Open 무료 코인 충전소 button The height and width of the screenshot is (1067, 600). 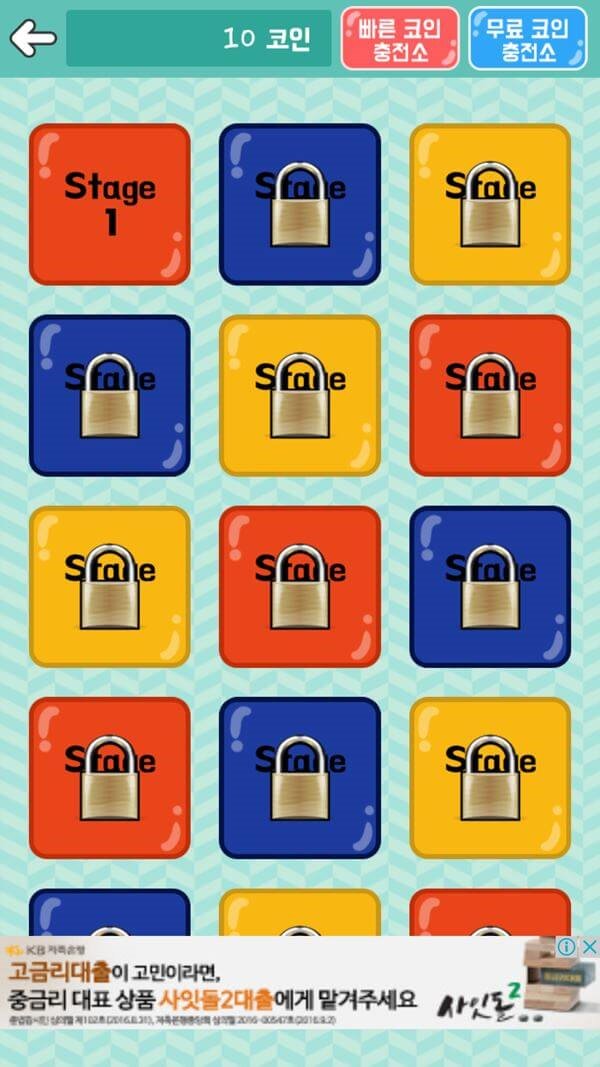point(528,39)
